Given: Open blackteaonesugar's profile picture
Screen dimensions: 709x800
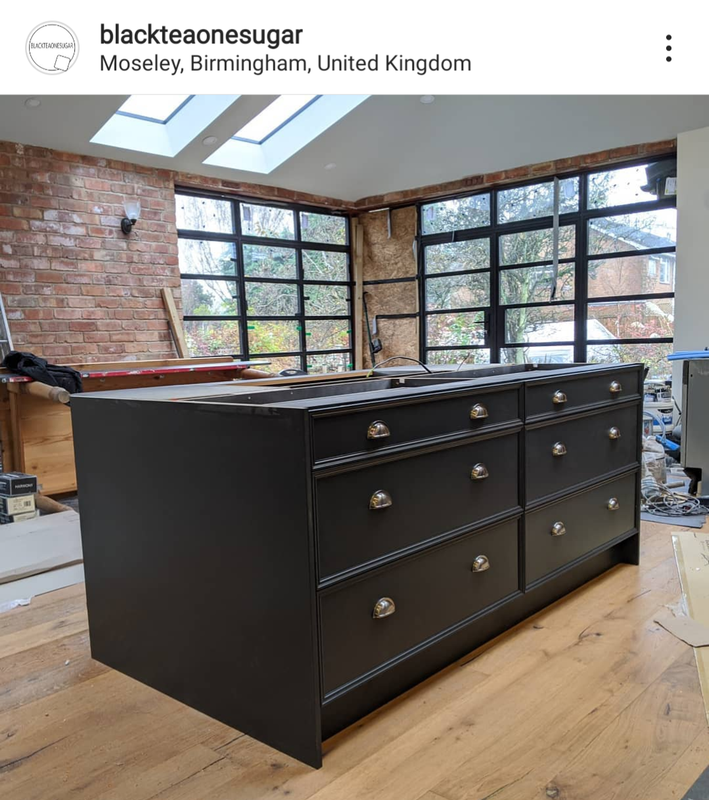Looking at the screenshot, I should tap(52, 48).
